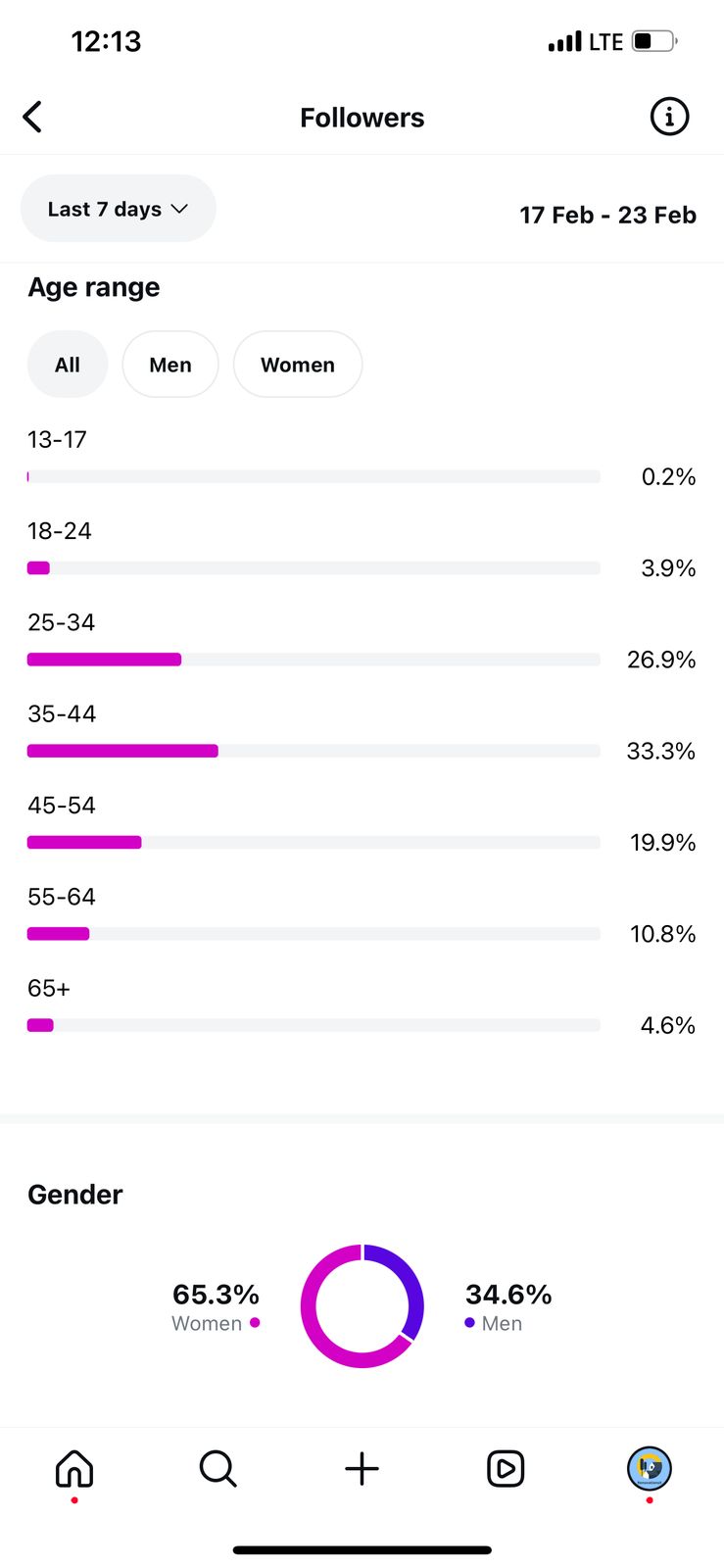The width and height of the screenshot is (724, 1568).
Task: Open the Home tab
Action: click(74, 1468)
